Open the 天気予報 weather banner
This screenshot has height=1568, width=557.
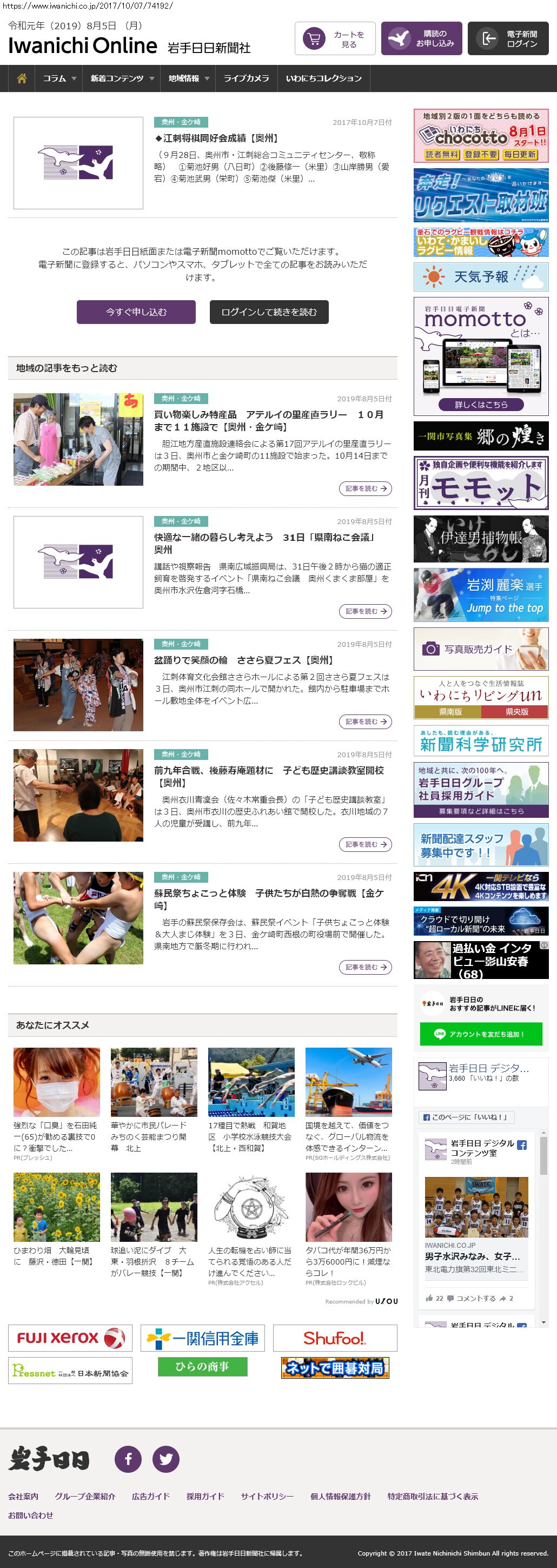pos(481,277)
